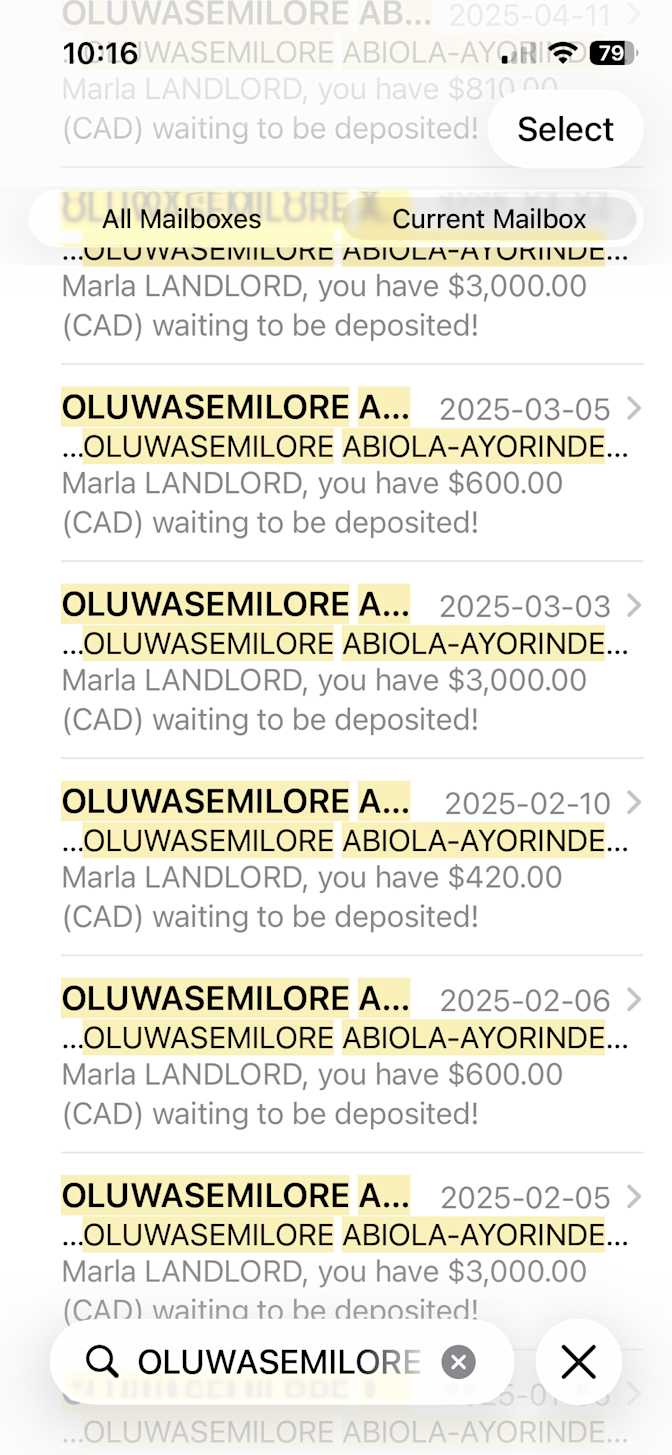
Task: Open the 2025-02-05 $3,000.00 deposit email
Action: pyautogui.click(x=345, y=1252)
